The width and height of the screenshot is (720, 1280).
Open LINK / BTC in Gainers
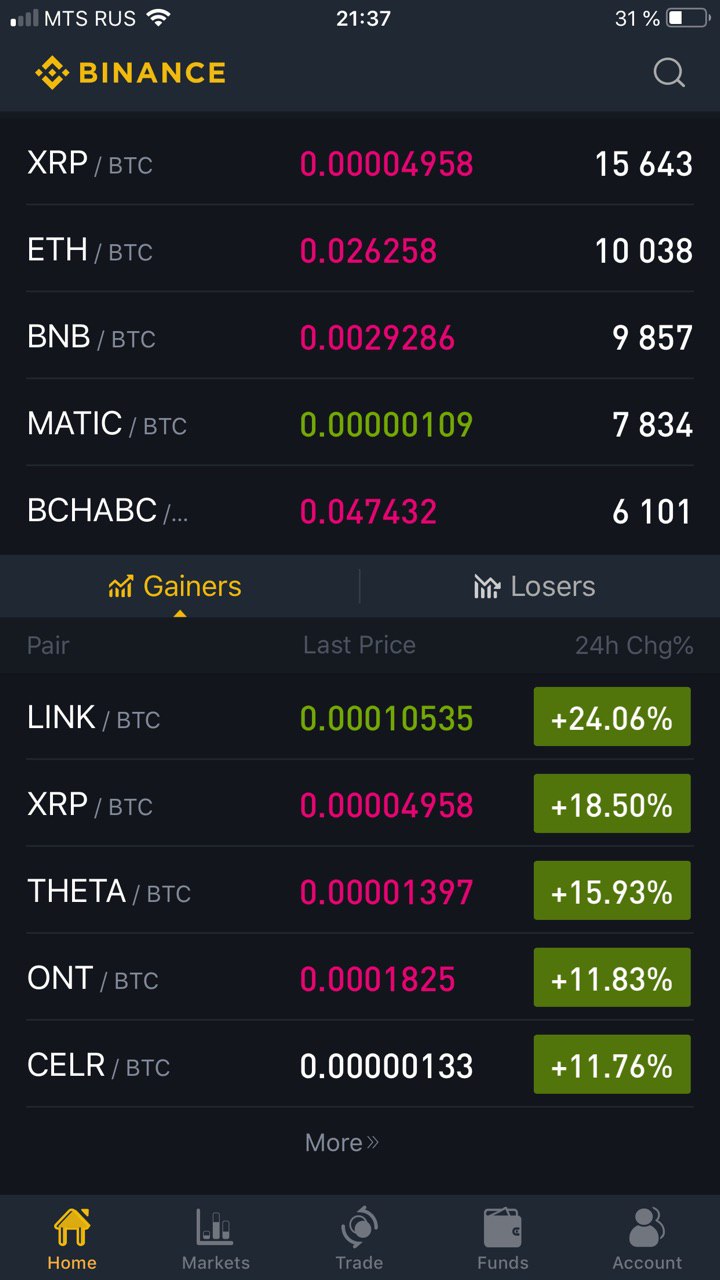coord(360,717)
